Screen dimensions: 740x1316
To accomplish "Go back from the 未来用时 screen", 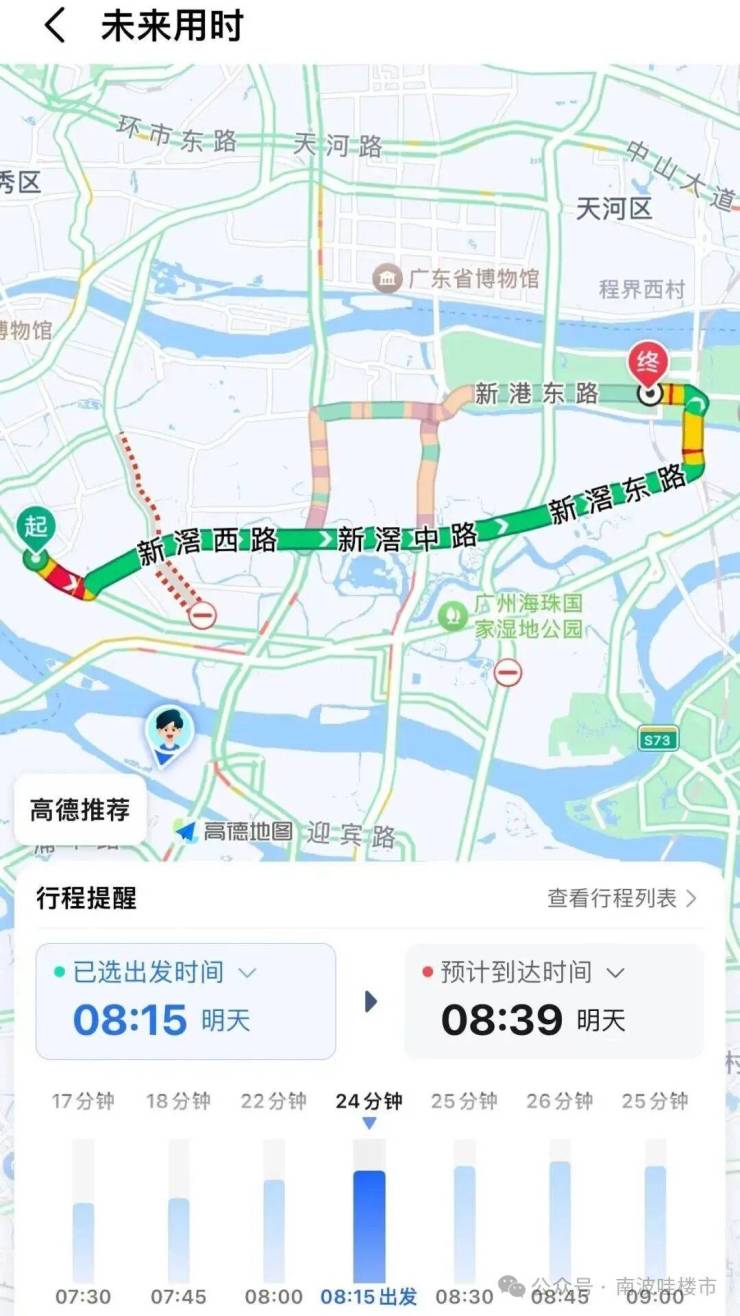I will coord(55,26).
